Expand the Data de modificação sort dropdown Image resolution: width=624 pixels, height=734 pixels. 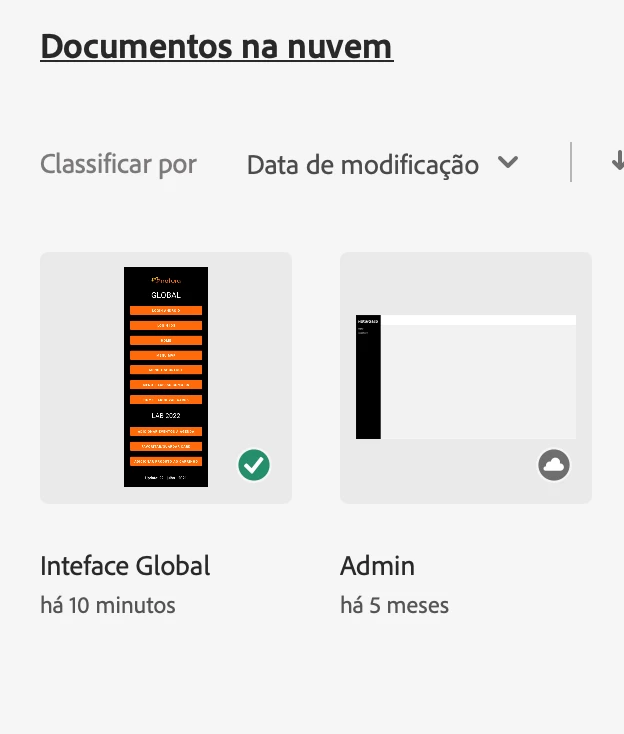tap(382, 164)
